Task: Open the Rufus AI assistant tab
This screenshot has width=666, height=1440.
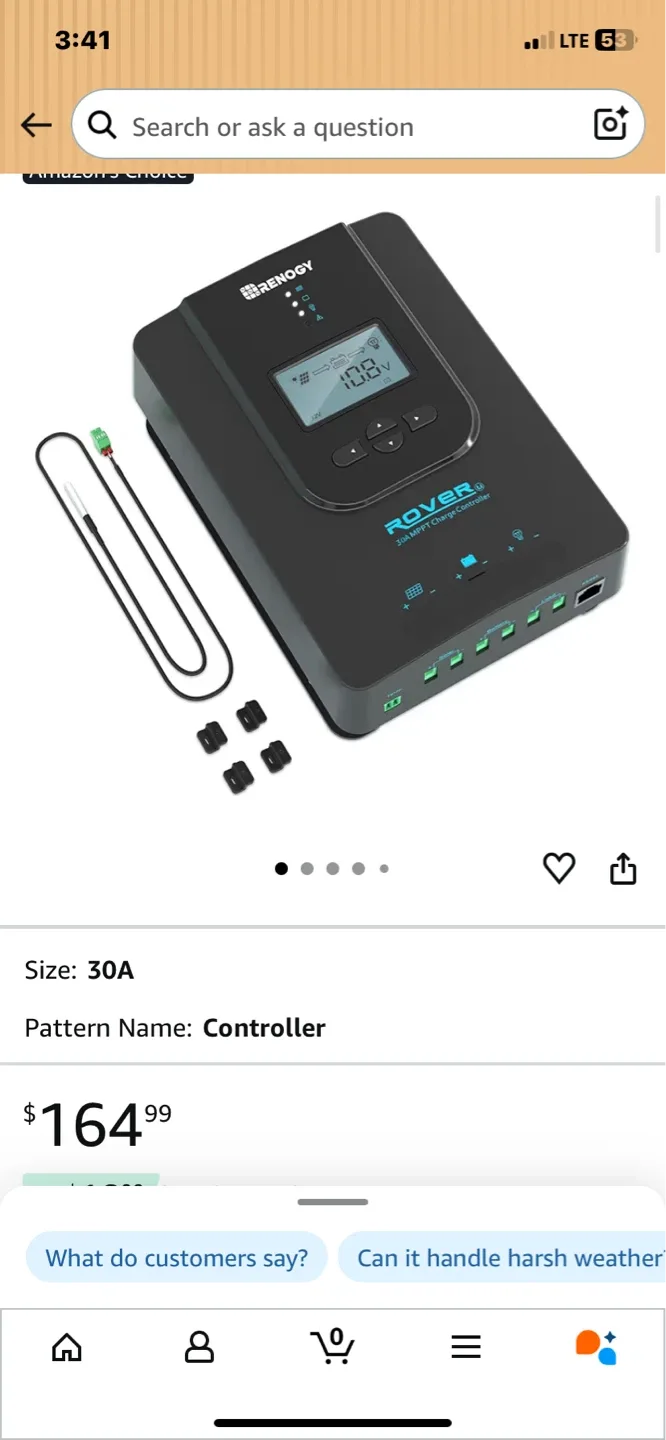Action: click(597, 1347)
